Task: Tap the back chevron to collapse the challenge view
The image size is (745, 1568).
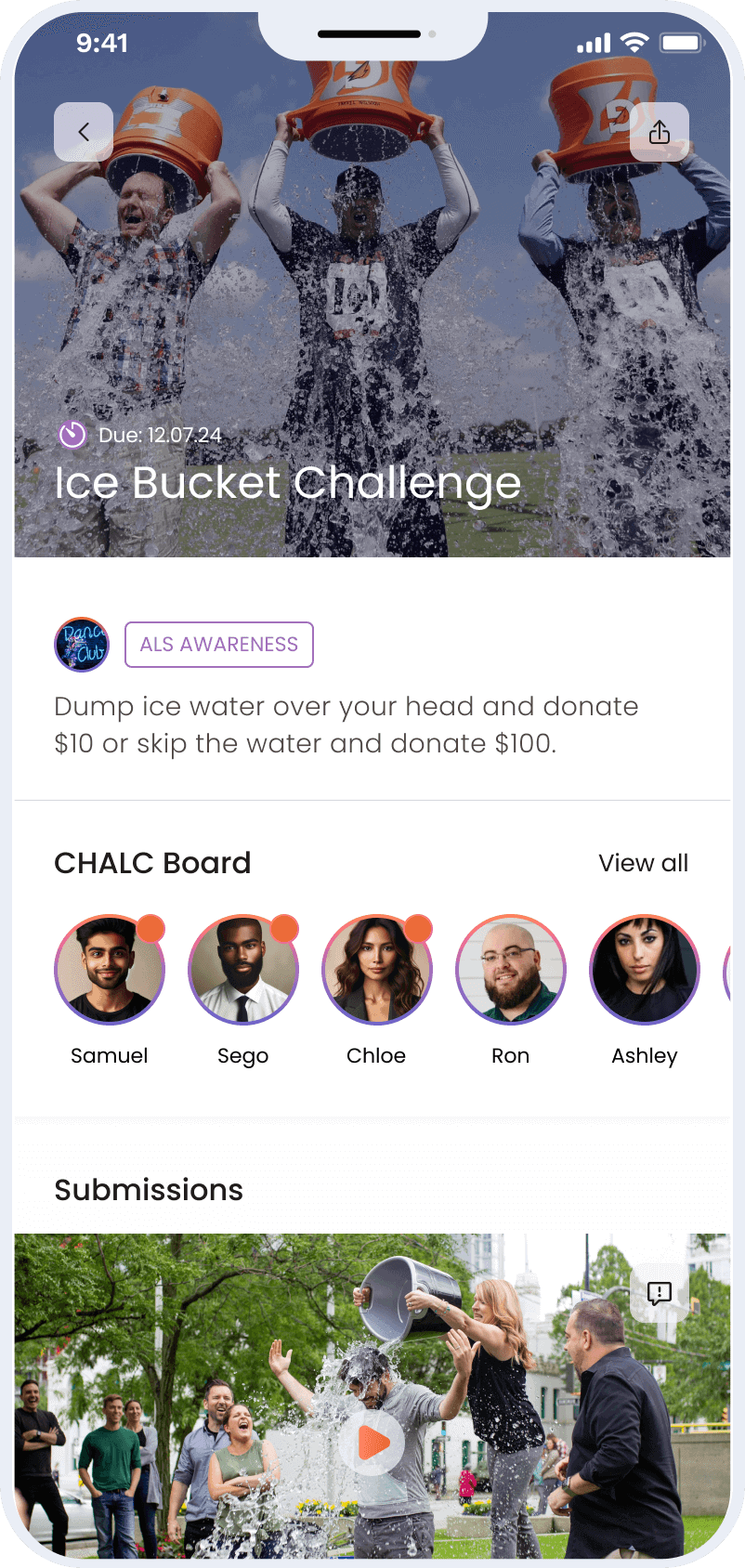Action: click(84, 132)
